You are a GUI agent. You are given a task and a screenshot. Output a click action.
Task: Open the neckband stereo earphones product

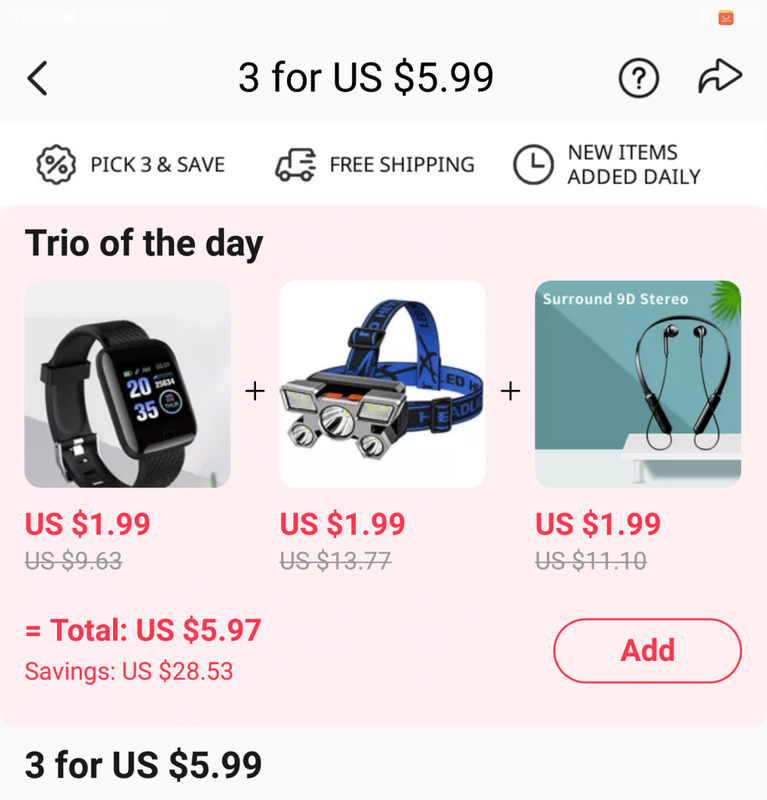coord(637,384)
